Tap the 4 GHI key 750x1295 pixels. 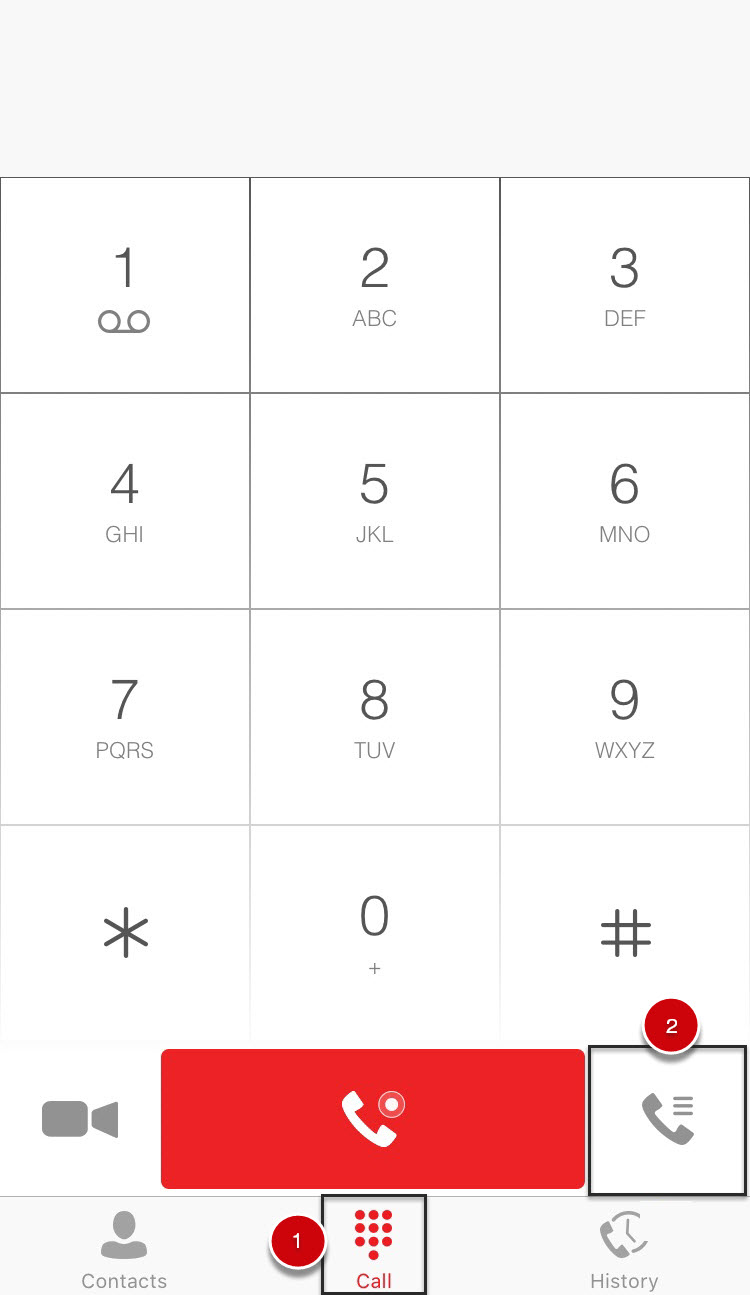[x=124, y=501]
